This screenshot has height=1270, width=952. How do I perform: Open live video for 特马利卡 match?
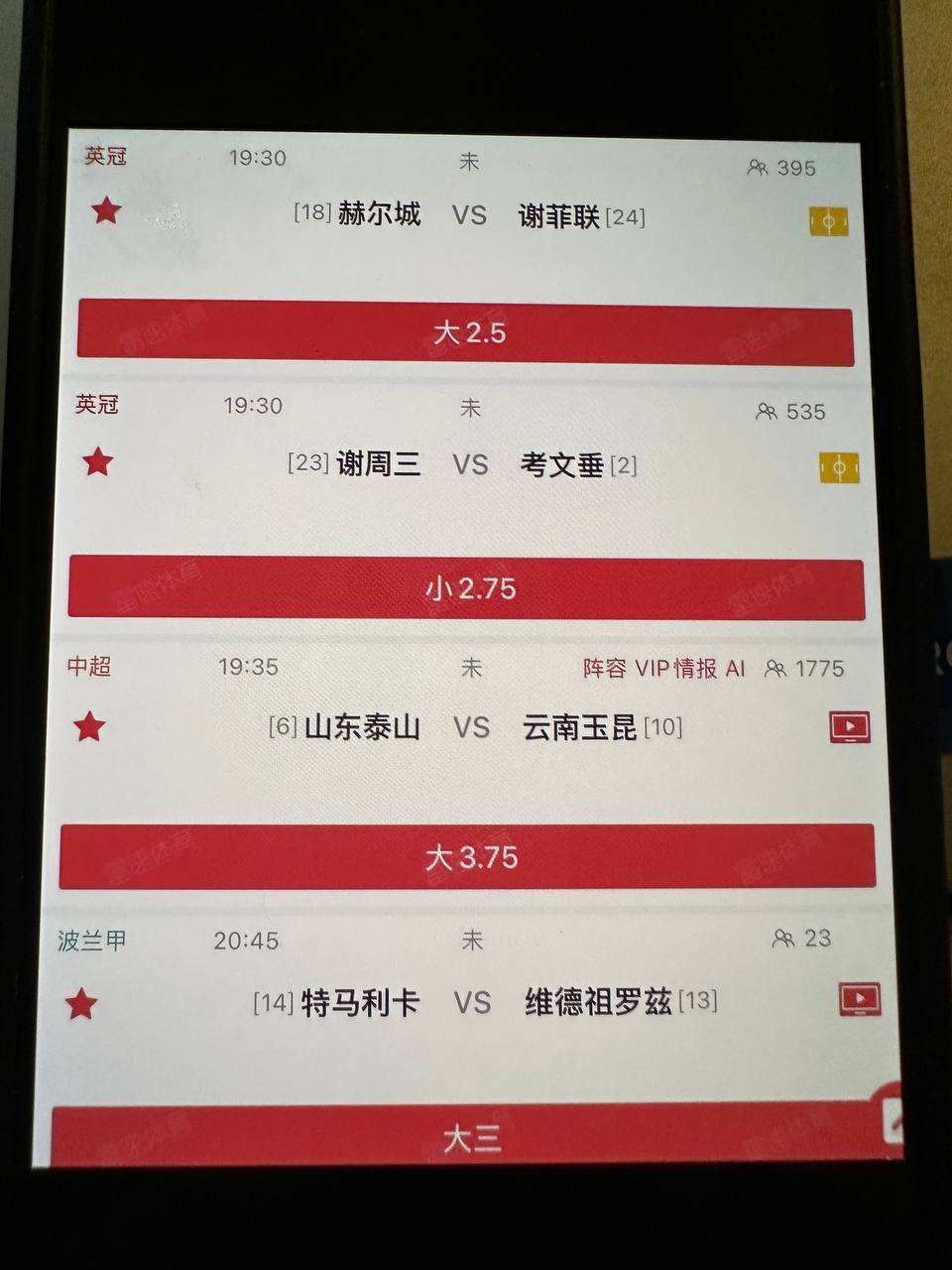pyautogui.click(x=860, y=999)
